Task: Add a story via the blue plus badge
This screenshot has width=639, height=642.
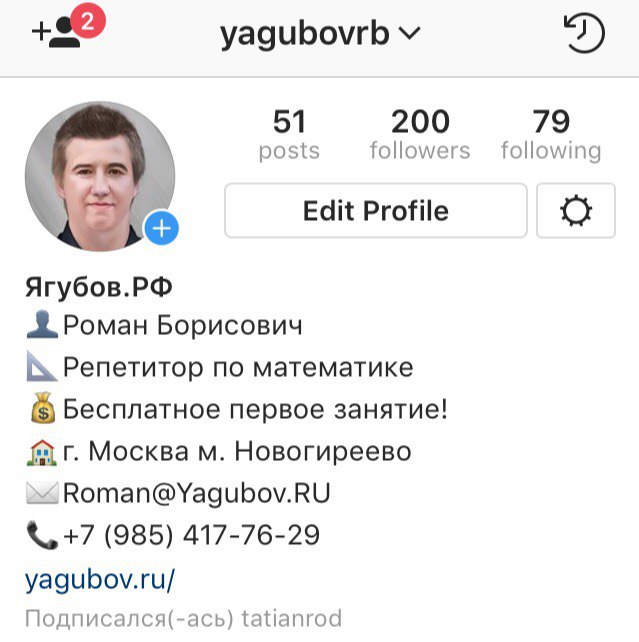Action: tap(161, 229)
